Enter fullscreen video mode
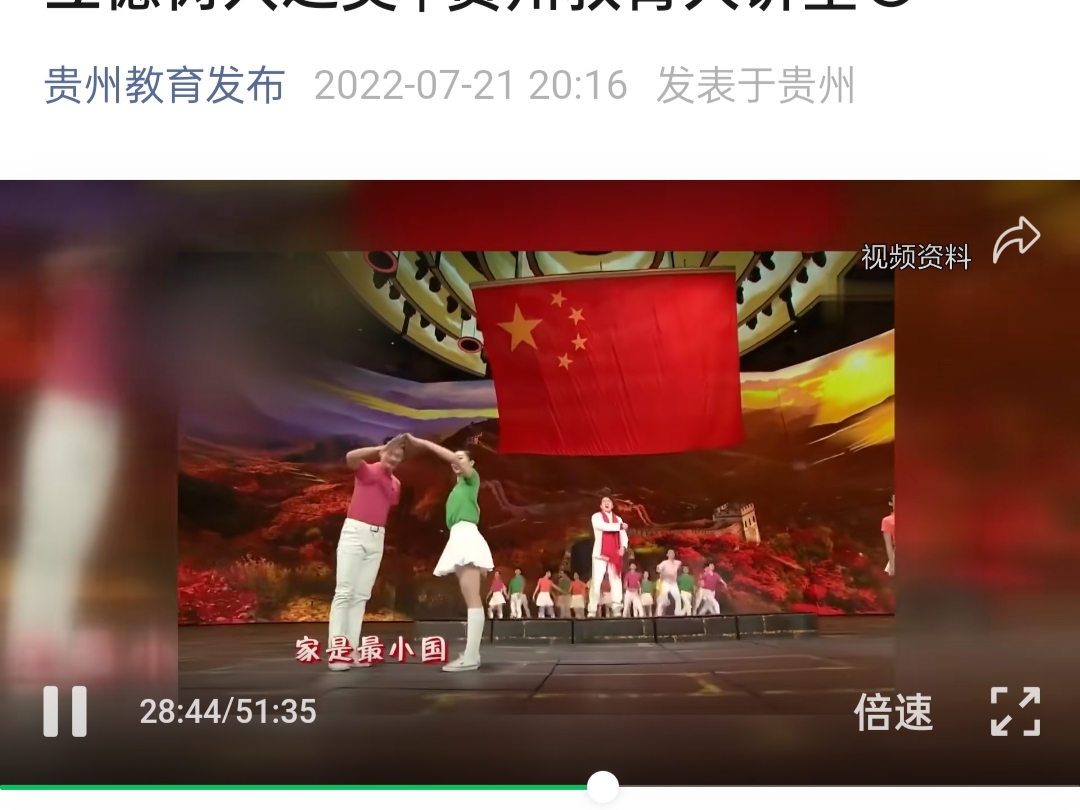 (1015, 711)
